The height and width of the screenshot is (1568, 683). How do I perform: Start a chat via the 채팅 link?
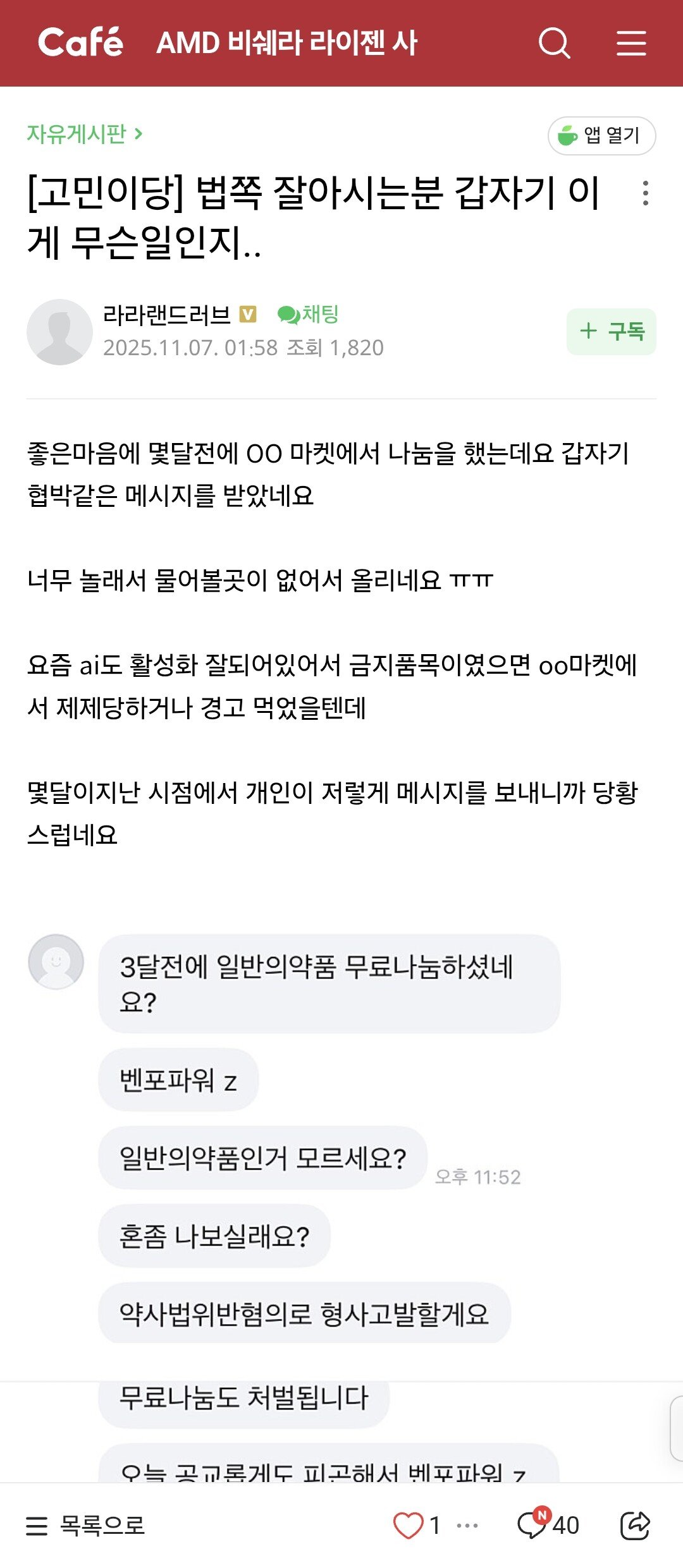pyautogui.click(x=309, y=314)
